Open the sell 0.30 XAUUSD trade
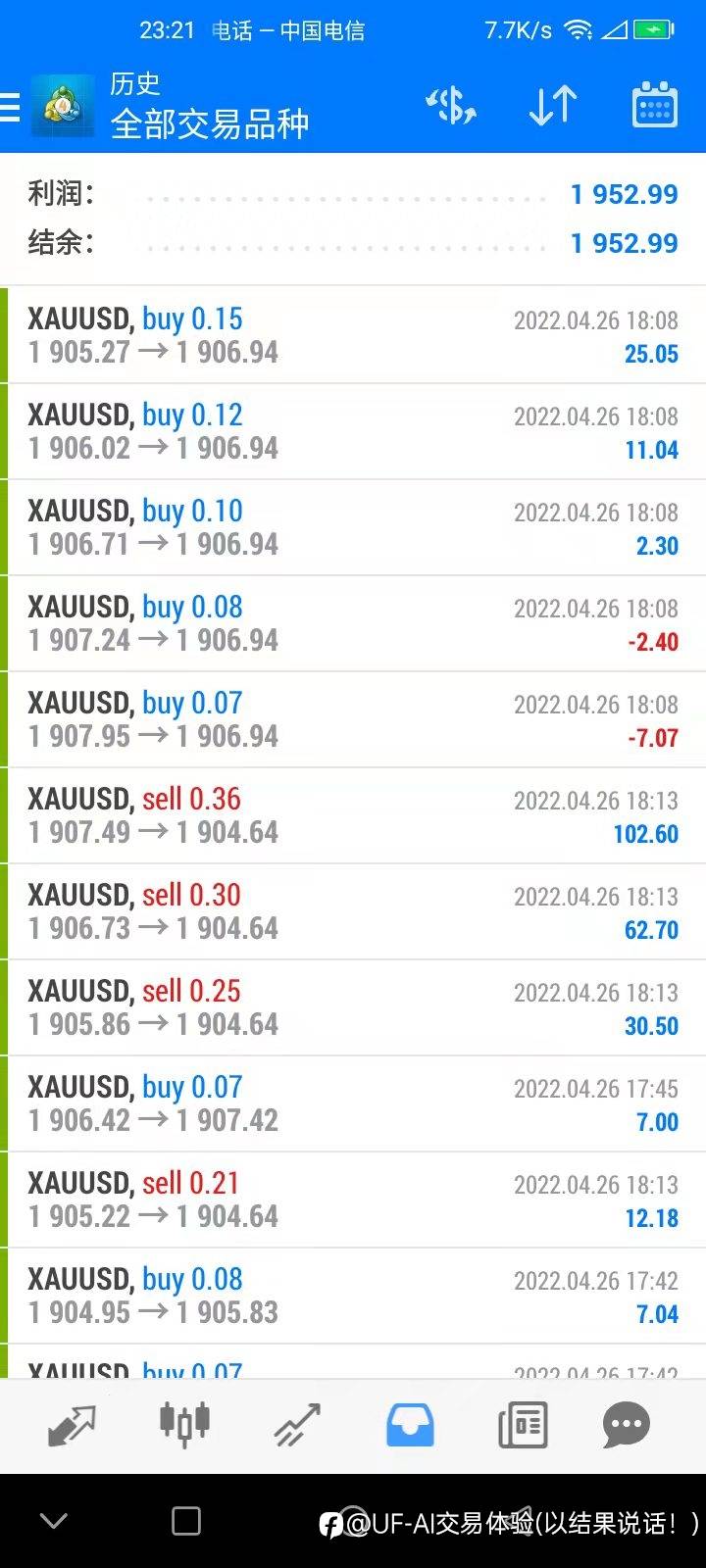 tap(353, 911)
